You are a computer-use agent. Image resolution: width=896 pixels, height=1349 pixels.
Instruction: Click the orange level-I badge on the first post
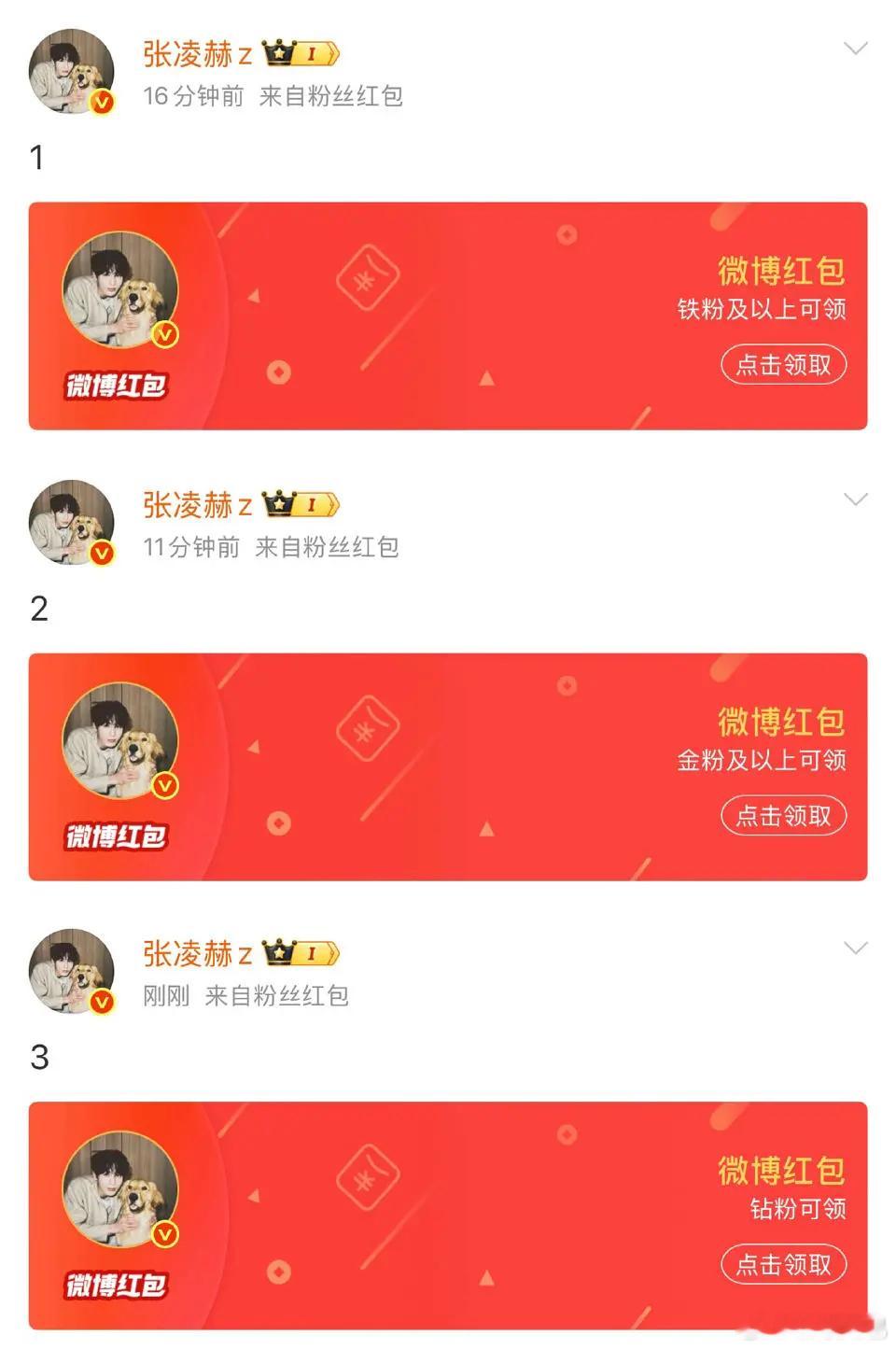(313, 54)
